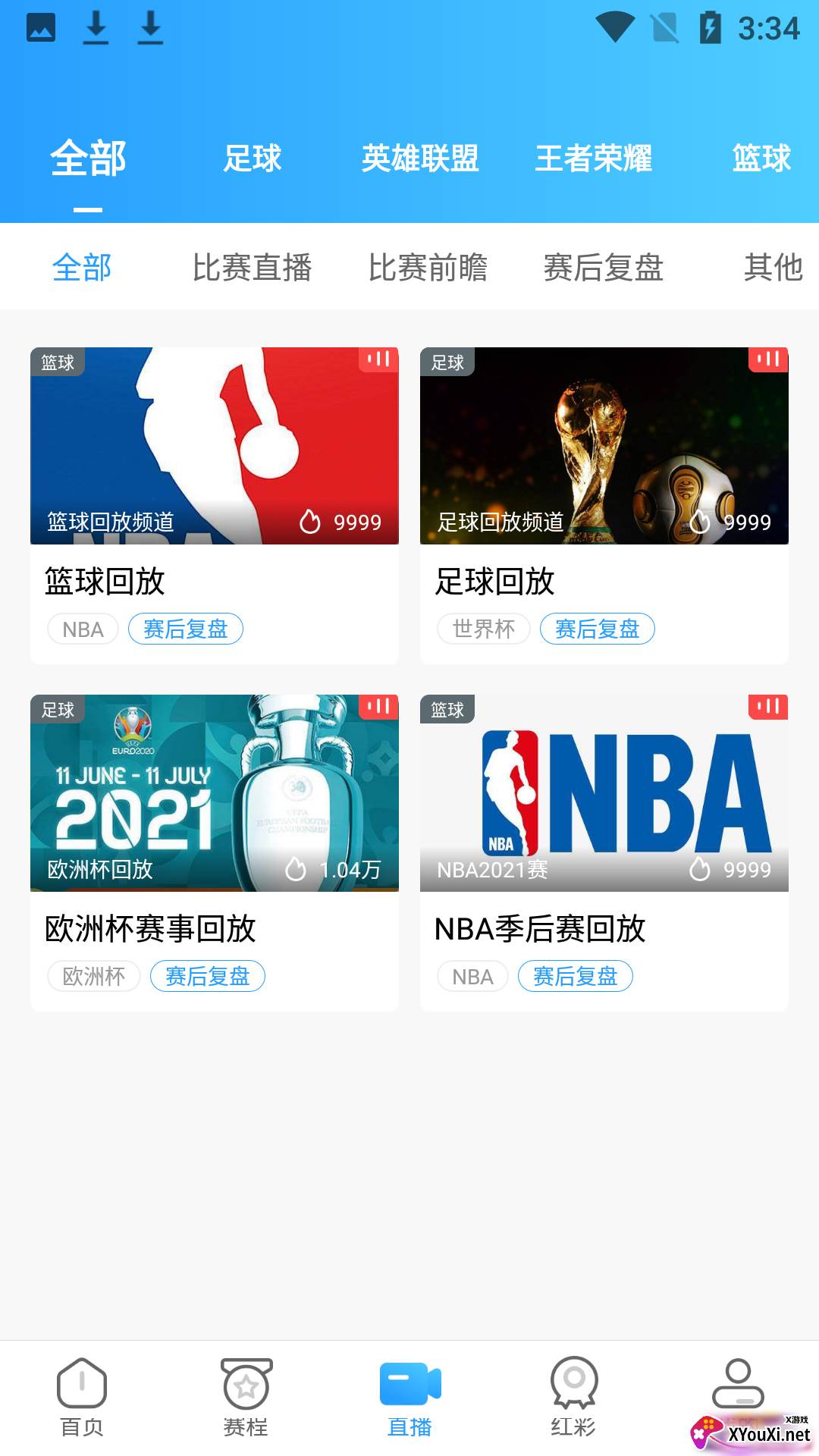Viewport: 819px width, 1456px height.
Task: Select the 全部 top category tab
Action: click(88, 158)
